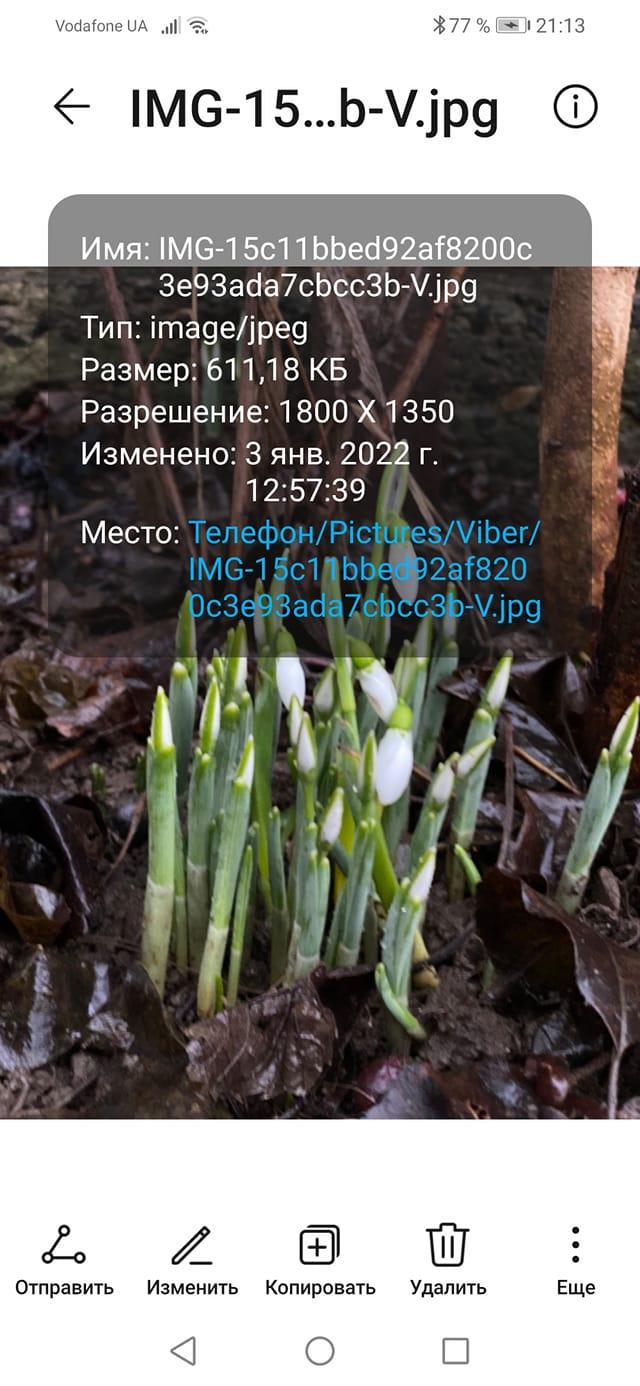Share the photo via Отправить

point(64,1260)
